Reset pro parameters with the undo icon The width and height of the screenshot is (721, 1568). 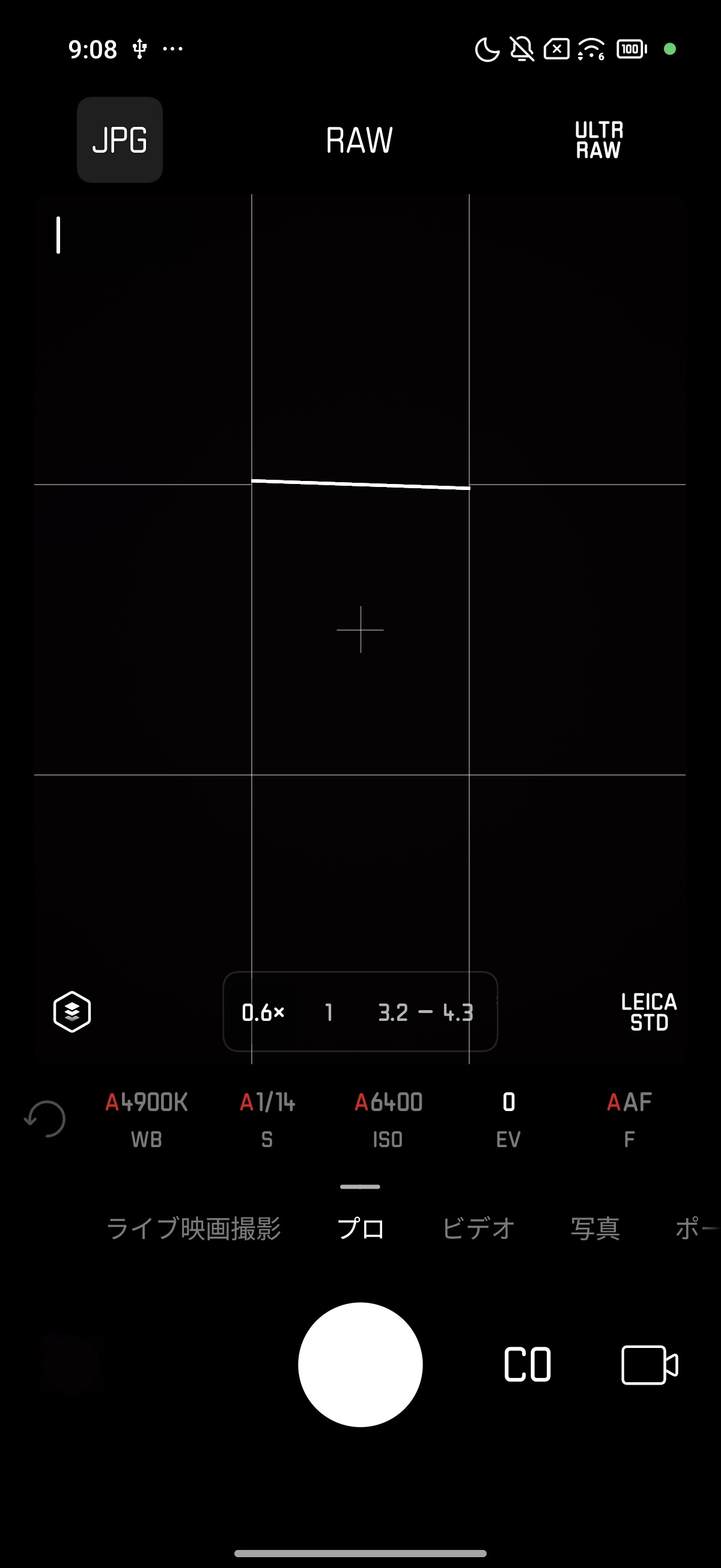pyautogui.click(x=45, y=1119)
